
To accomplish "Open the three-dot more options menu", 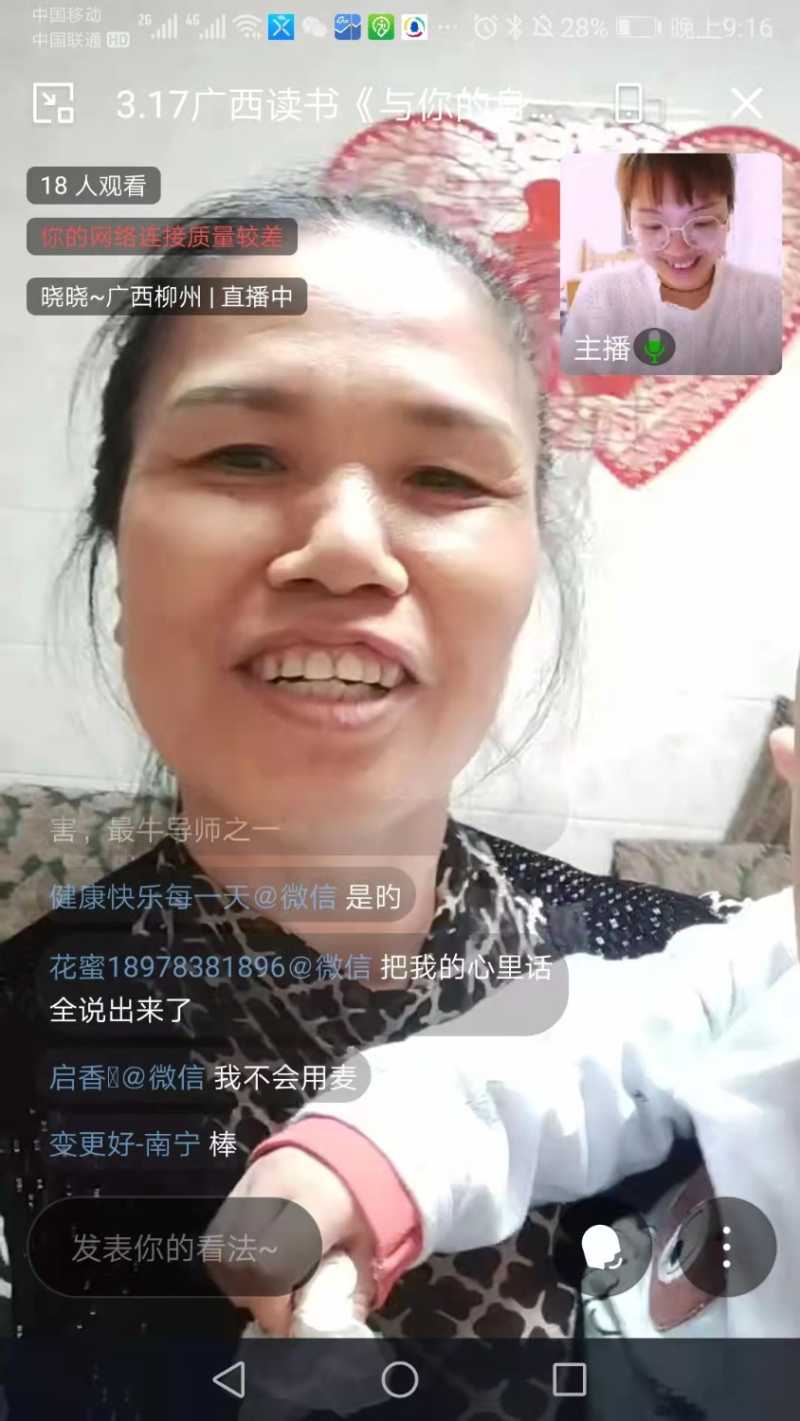I will pos(727,1247).
